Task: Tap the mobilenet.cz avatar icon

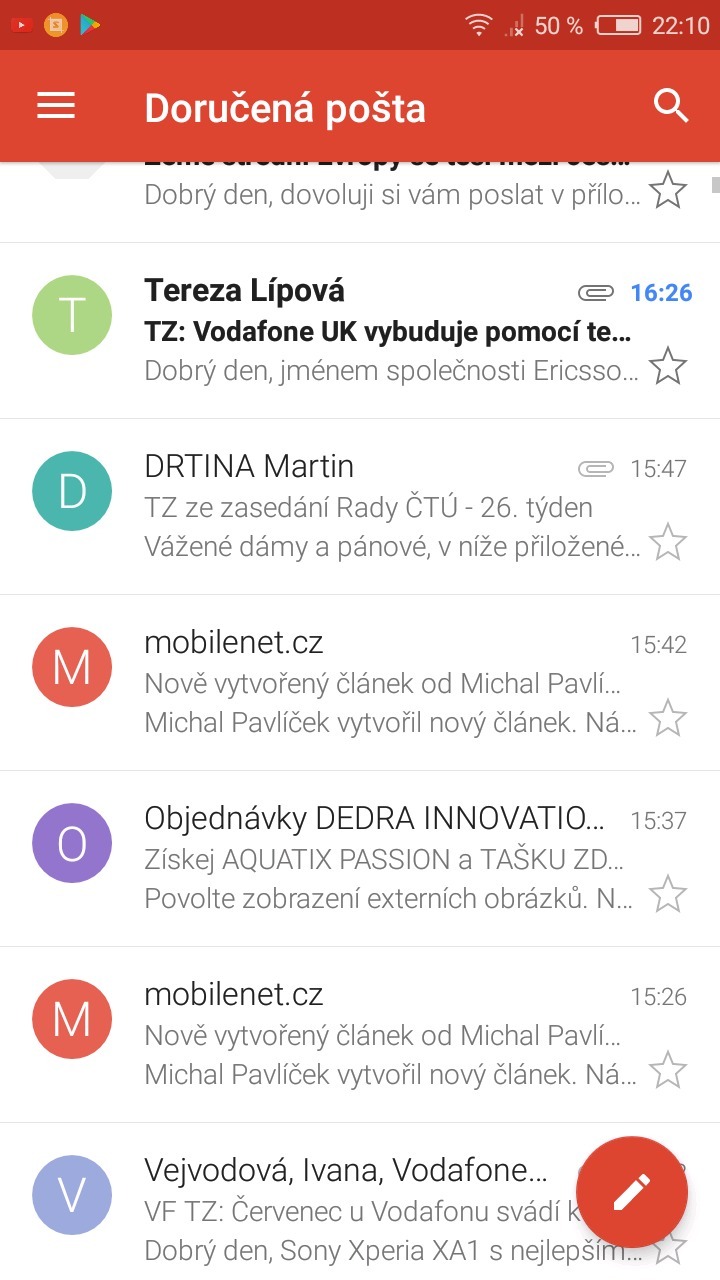Action: tap(71, 666)
